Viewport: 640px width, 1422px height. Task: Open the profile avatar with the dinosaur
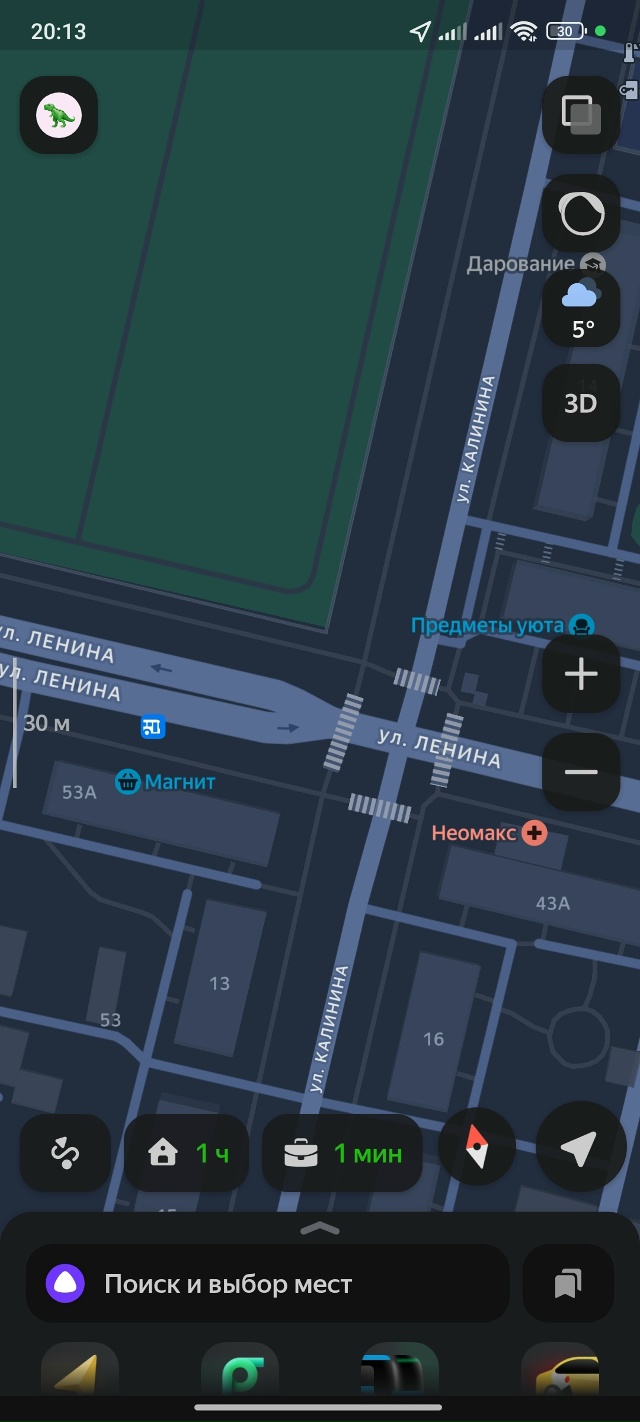coord(59,116)
